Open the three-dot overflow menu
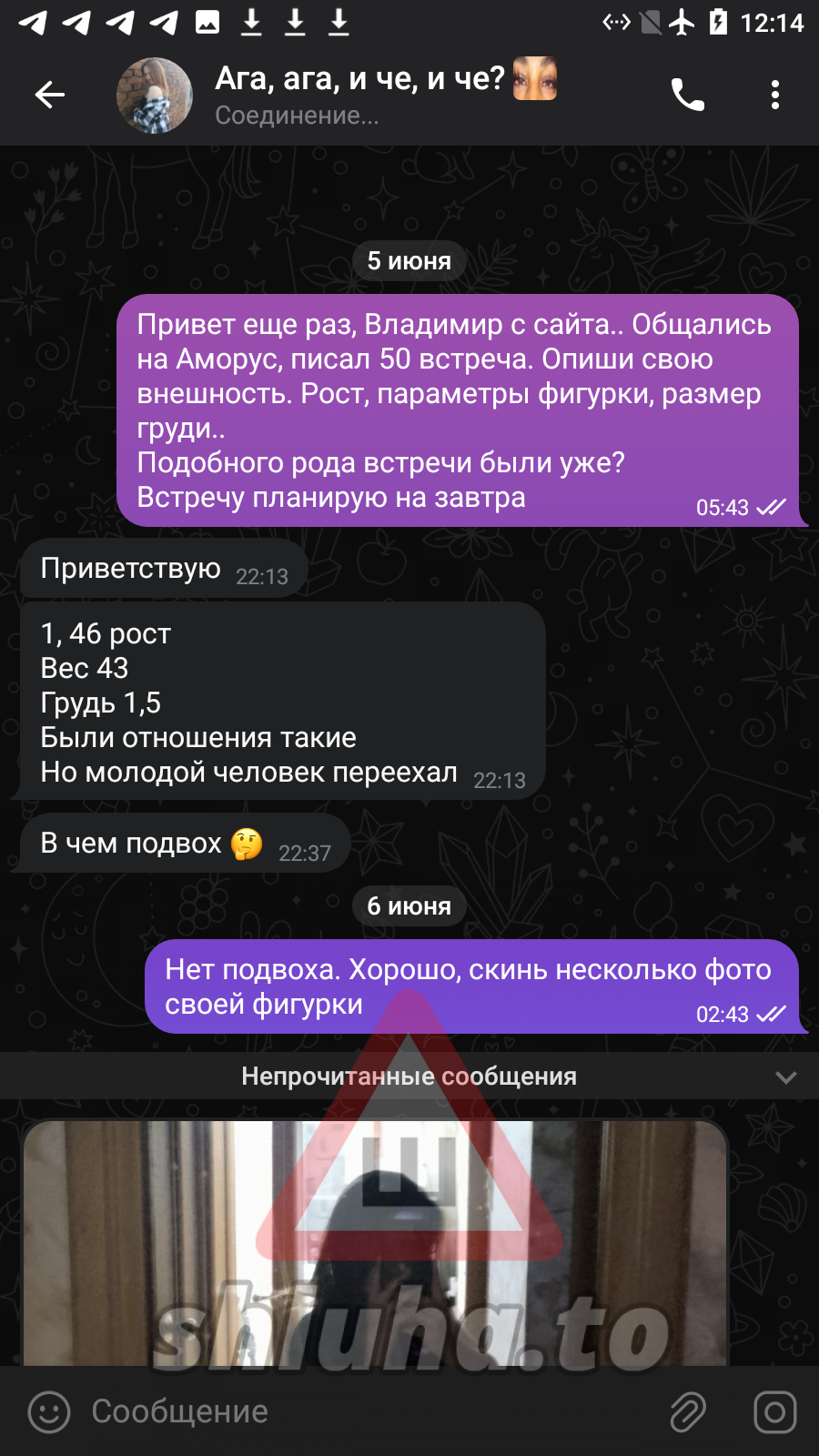 coord(775,95)
